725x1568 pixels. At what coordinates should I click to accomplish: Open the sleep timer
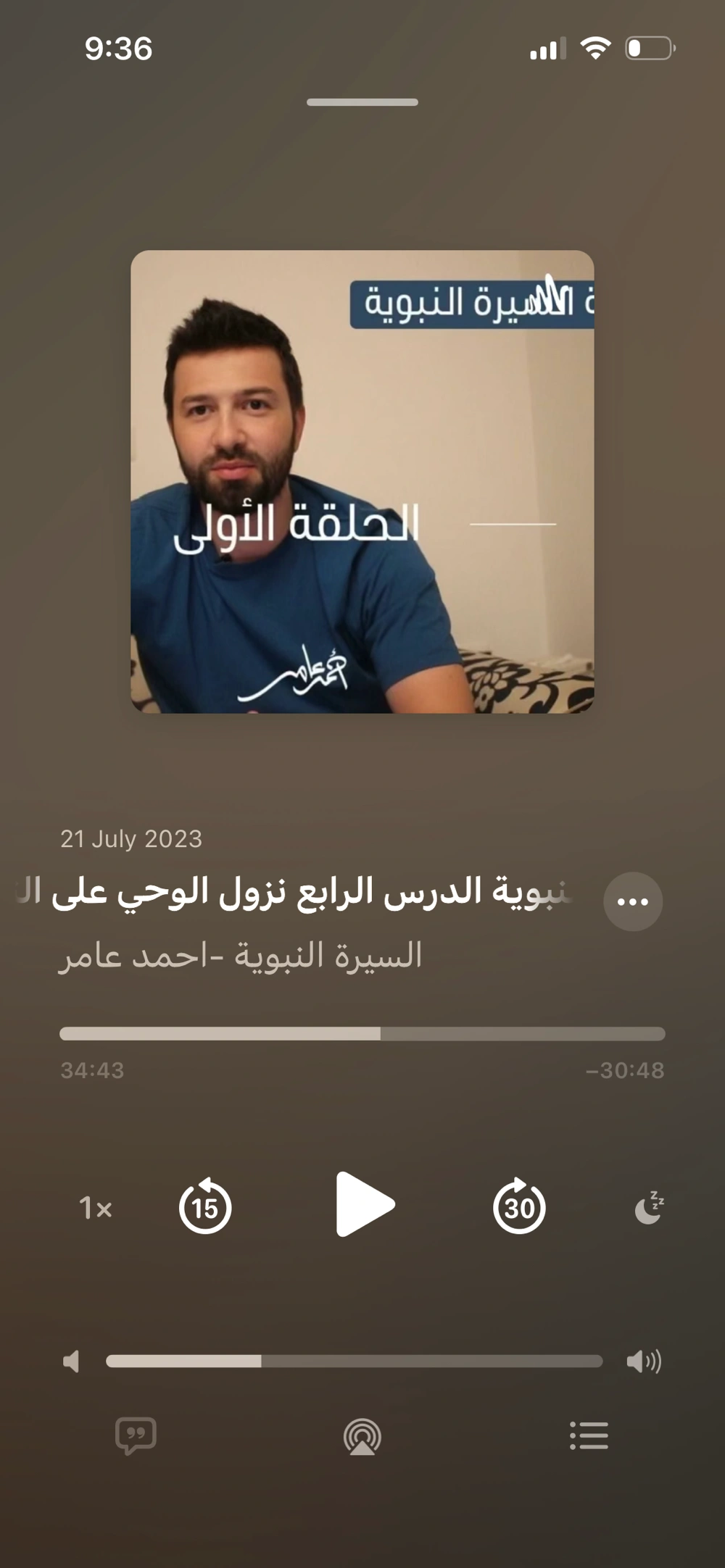pos(649,1207)
